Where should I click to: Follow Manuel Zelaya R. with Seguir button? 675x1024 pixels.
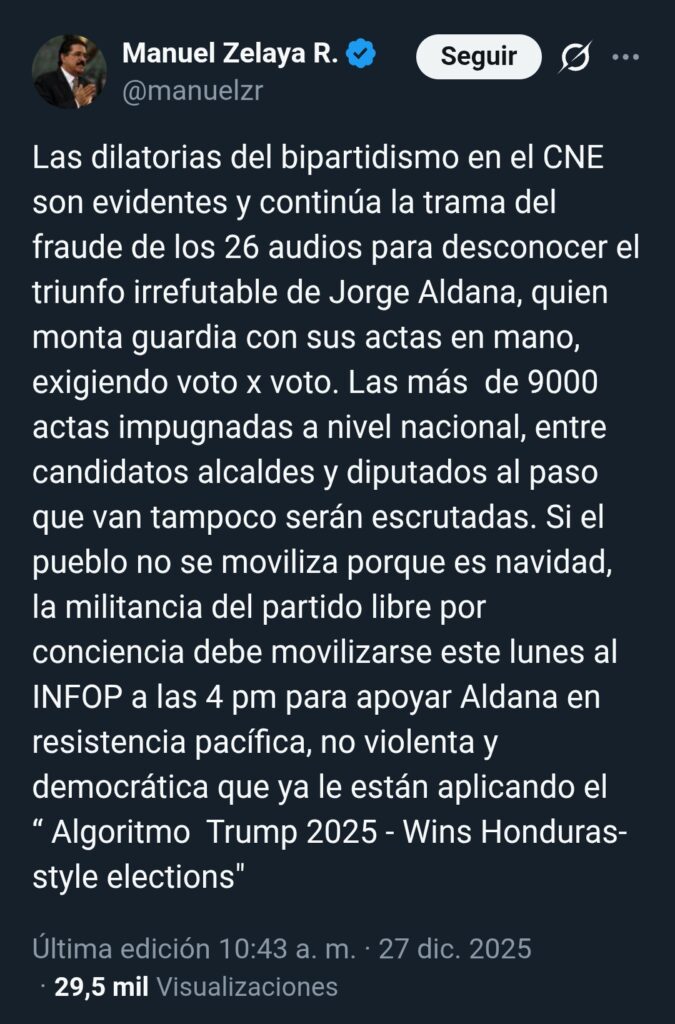point(479,57)
